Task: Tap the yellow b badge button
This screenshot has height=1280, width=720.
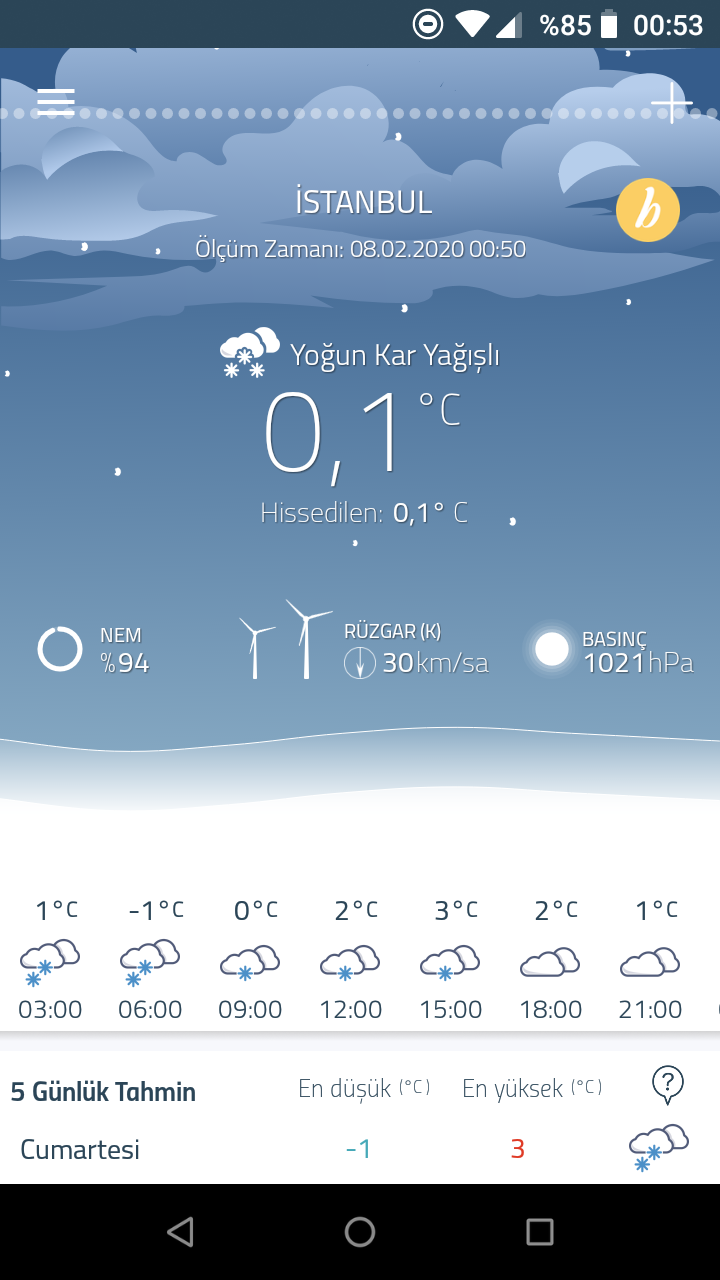Action: (648, 211)
